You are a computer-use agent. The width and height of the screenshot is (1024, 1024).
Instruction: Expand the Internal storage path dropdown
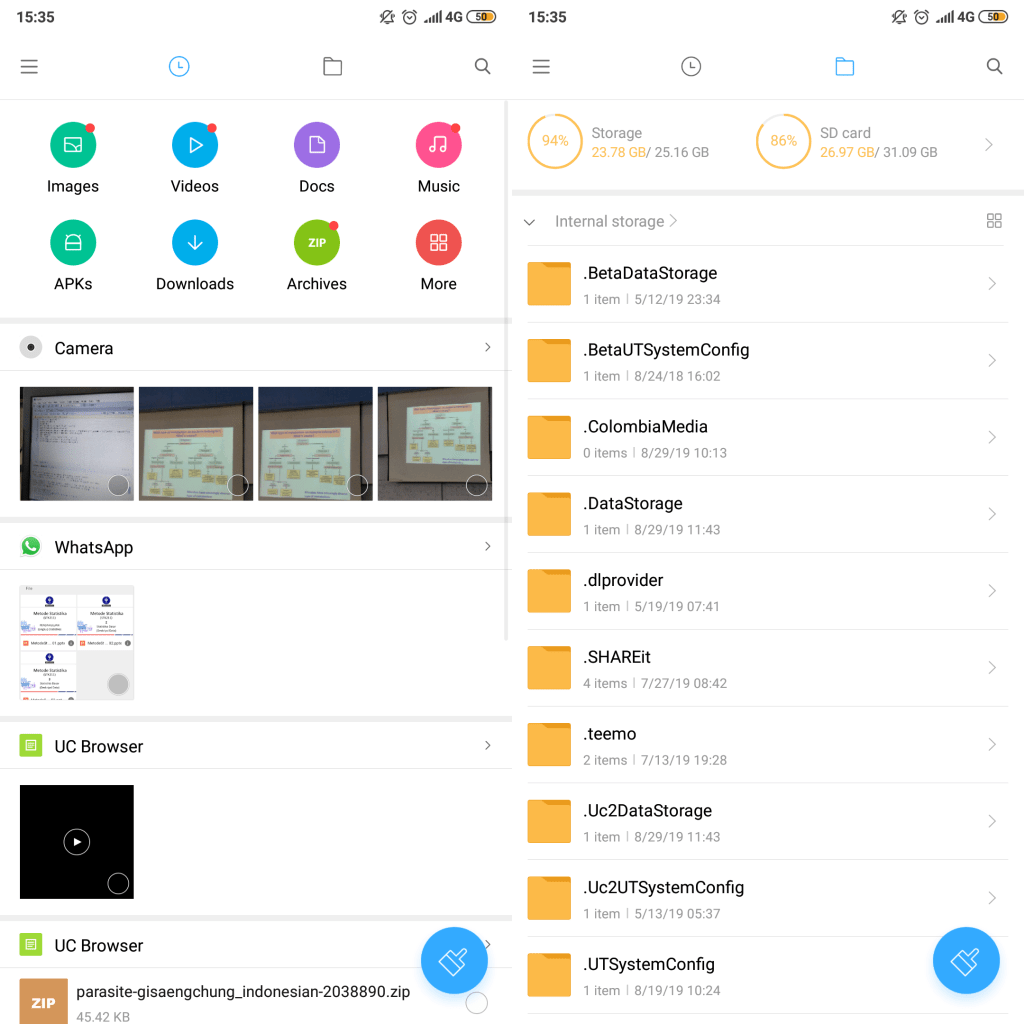(530, 222)
